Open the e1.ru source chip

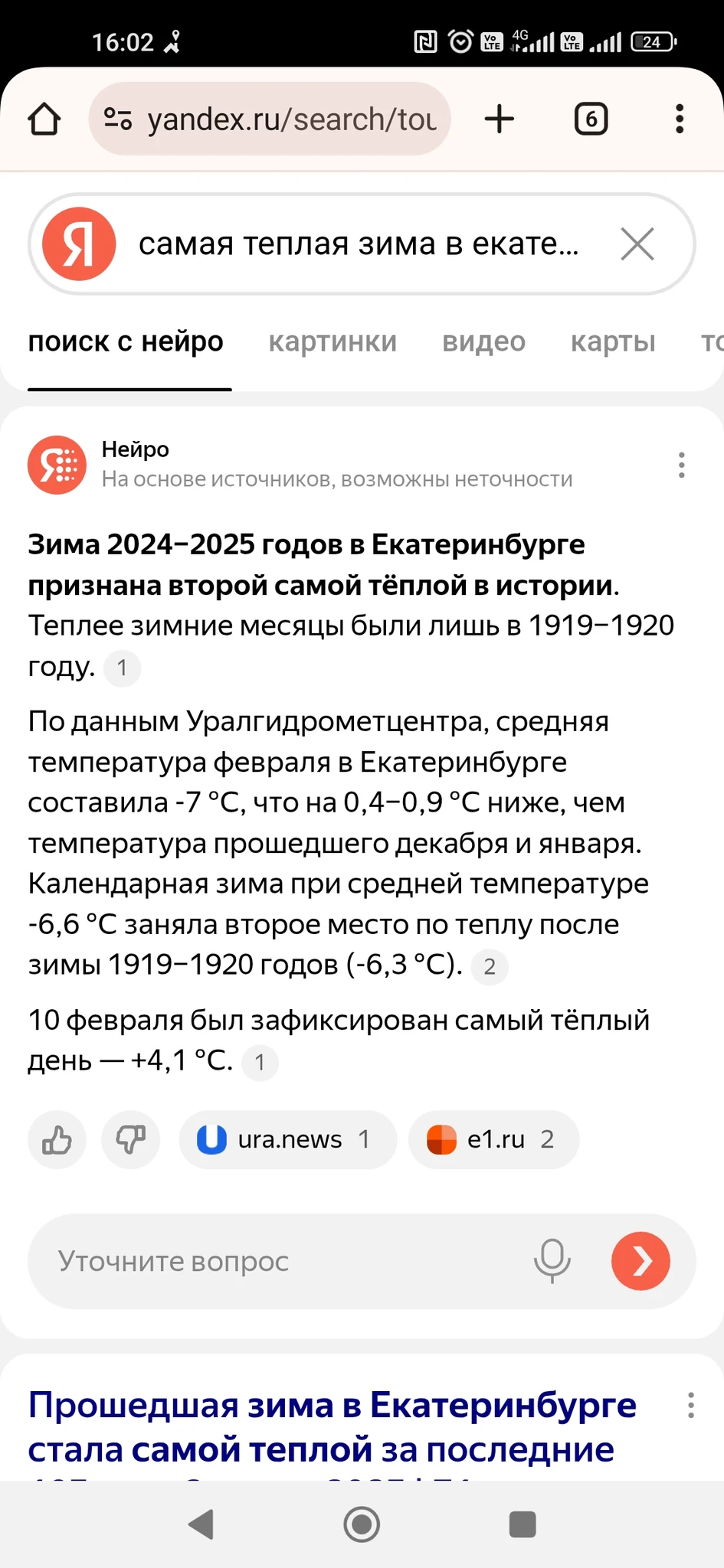(x=493, y=1140)
